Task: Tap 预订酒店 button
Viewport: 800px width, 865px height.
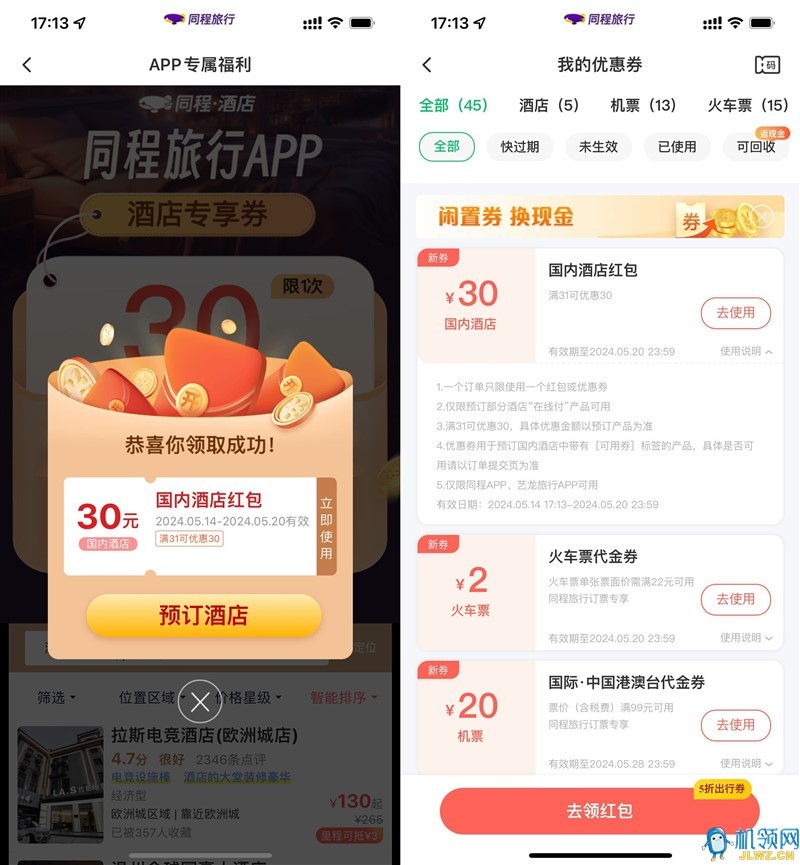Action: (203, 615)
